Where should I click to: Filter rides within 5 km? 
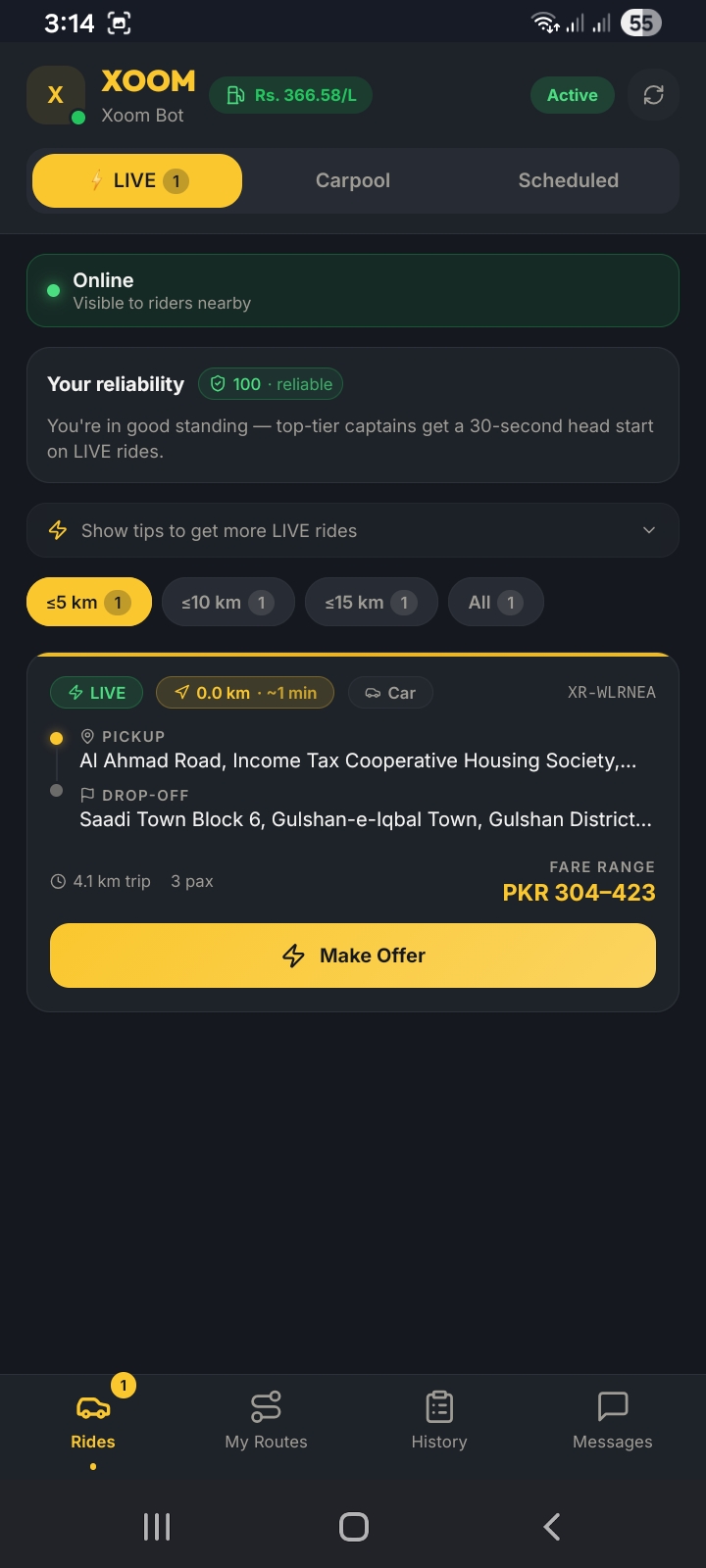click(x=88, y=602)
